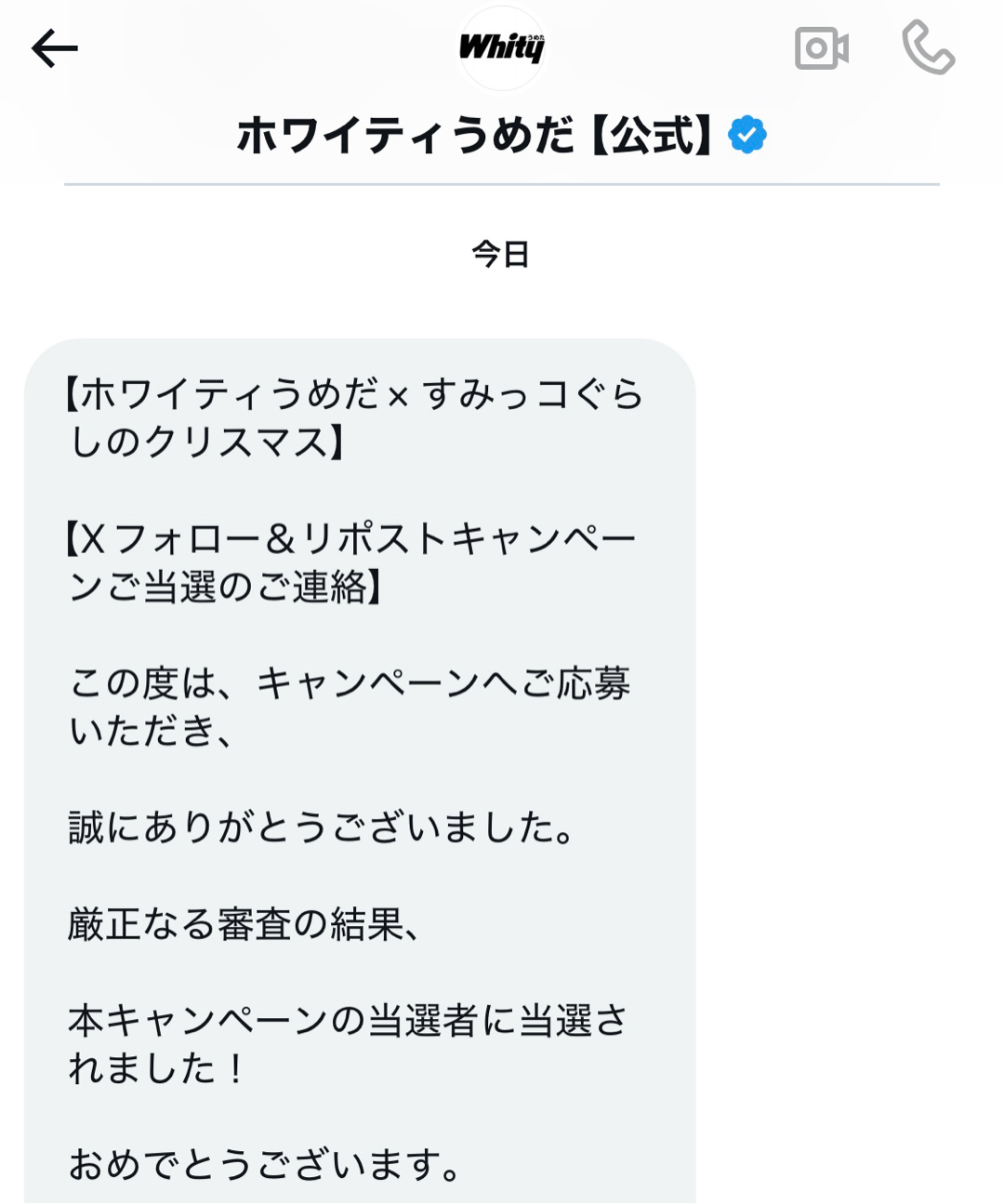Screen dimensions: 1004x1204
Task: Open ホワイティうめだ【公式】 conversation info
Action: pyautogui.click(x=474, y=135)
